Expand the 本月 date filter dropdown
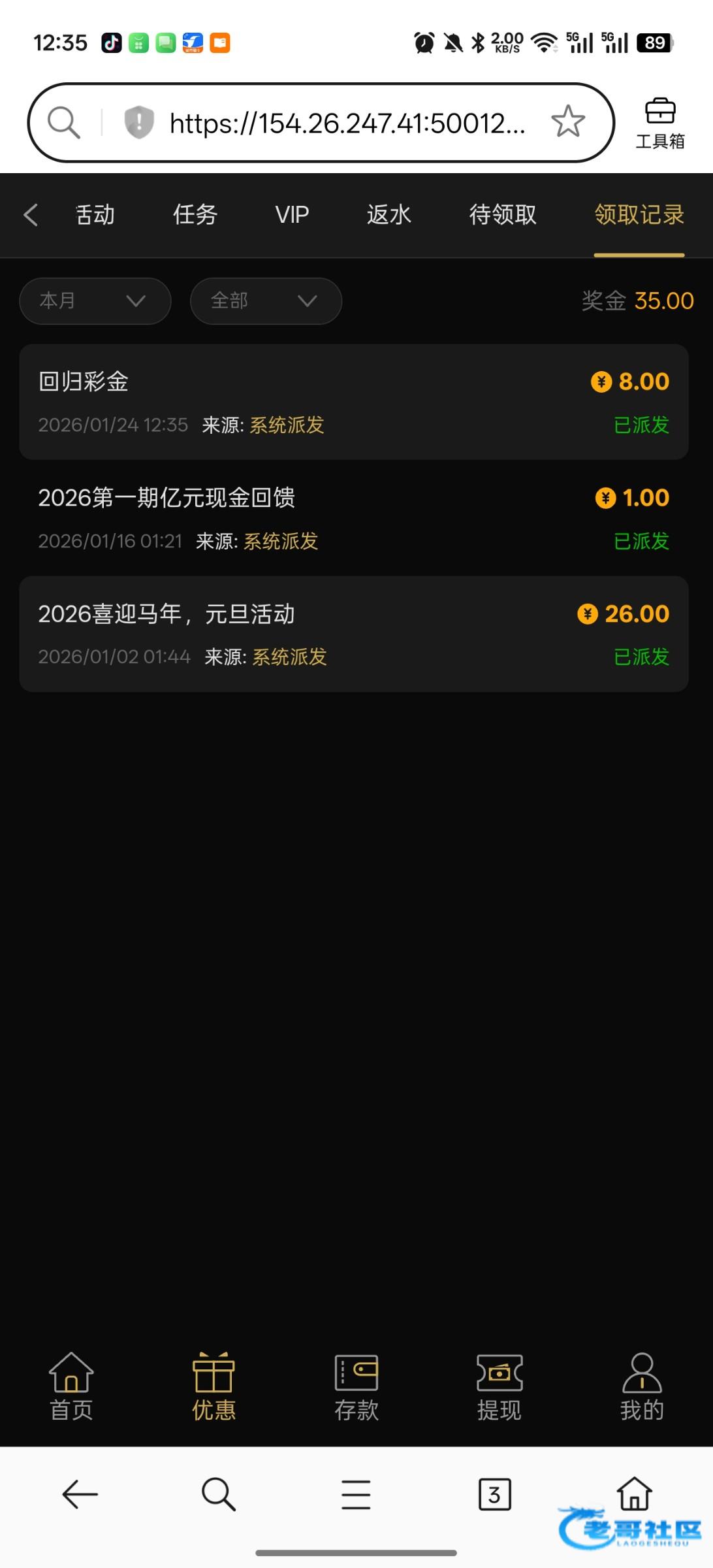The image size is (713, 1568). point(95,301)
